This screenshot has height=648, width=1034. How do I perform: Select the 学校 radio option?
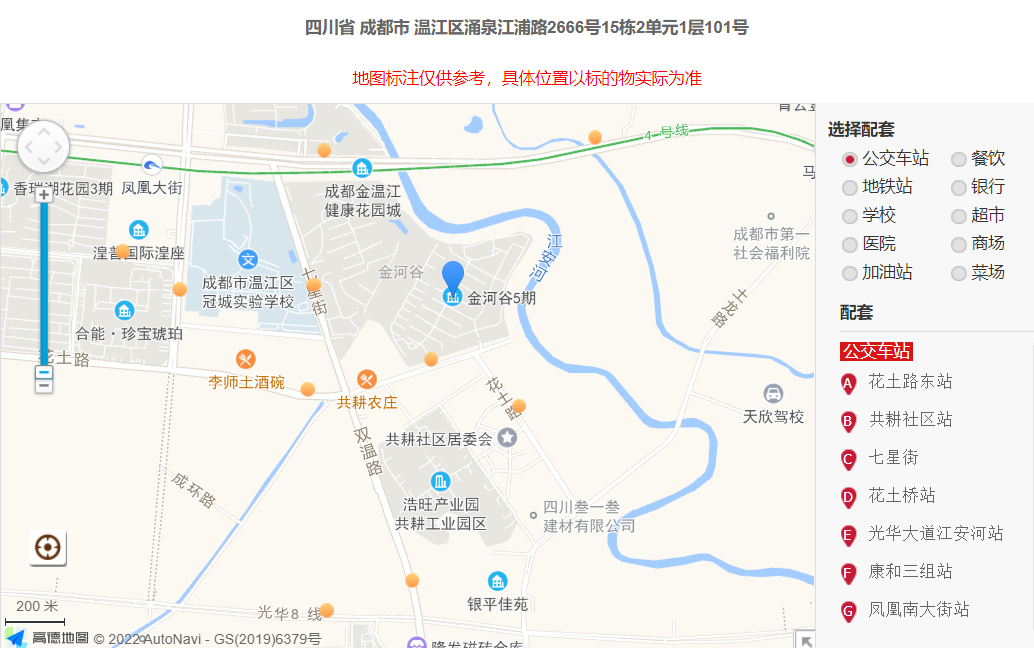coord(850,216)
